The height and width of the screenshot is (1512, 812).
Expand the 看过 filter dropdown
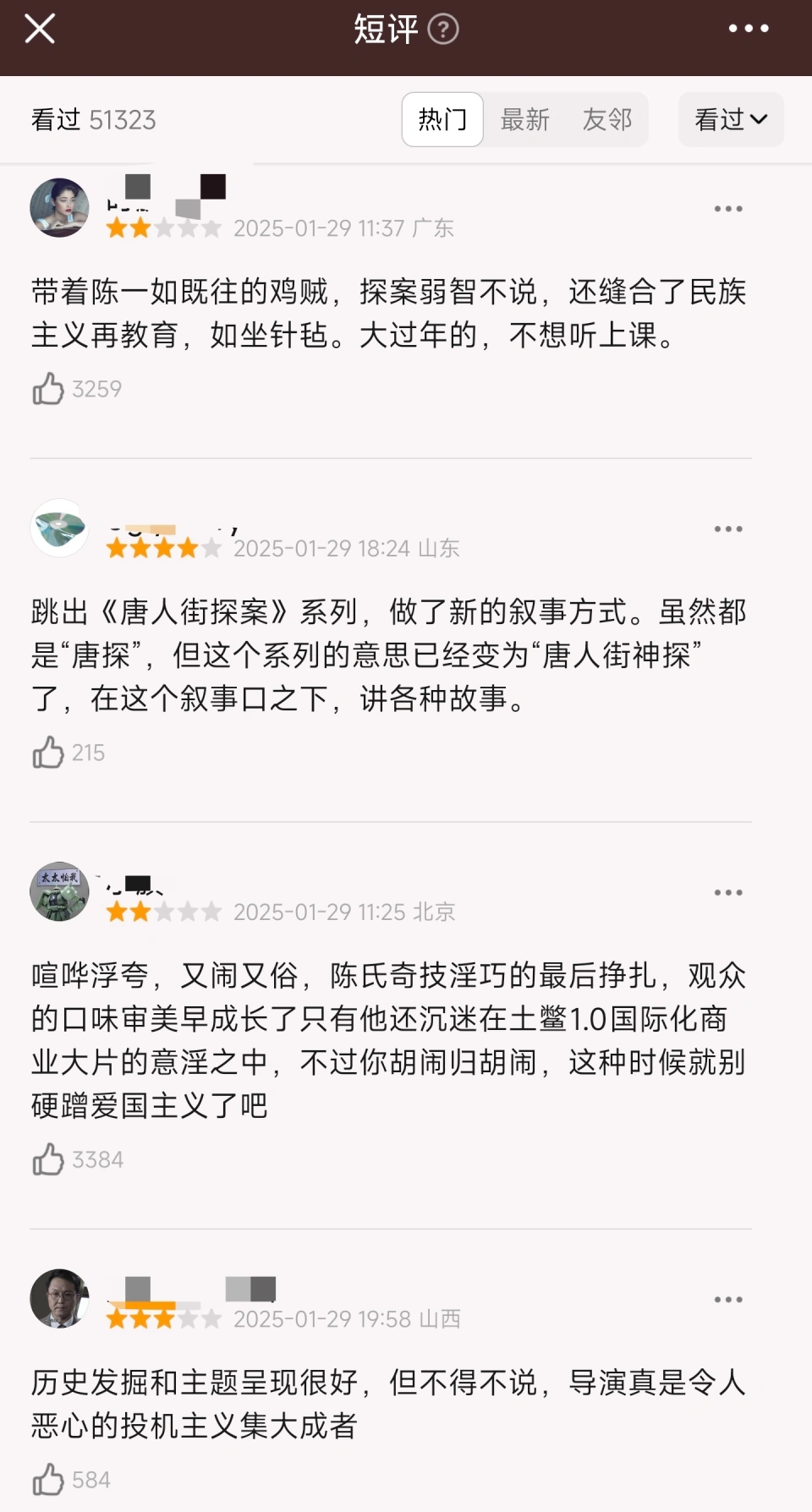[x=731, y=119]
